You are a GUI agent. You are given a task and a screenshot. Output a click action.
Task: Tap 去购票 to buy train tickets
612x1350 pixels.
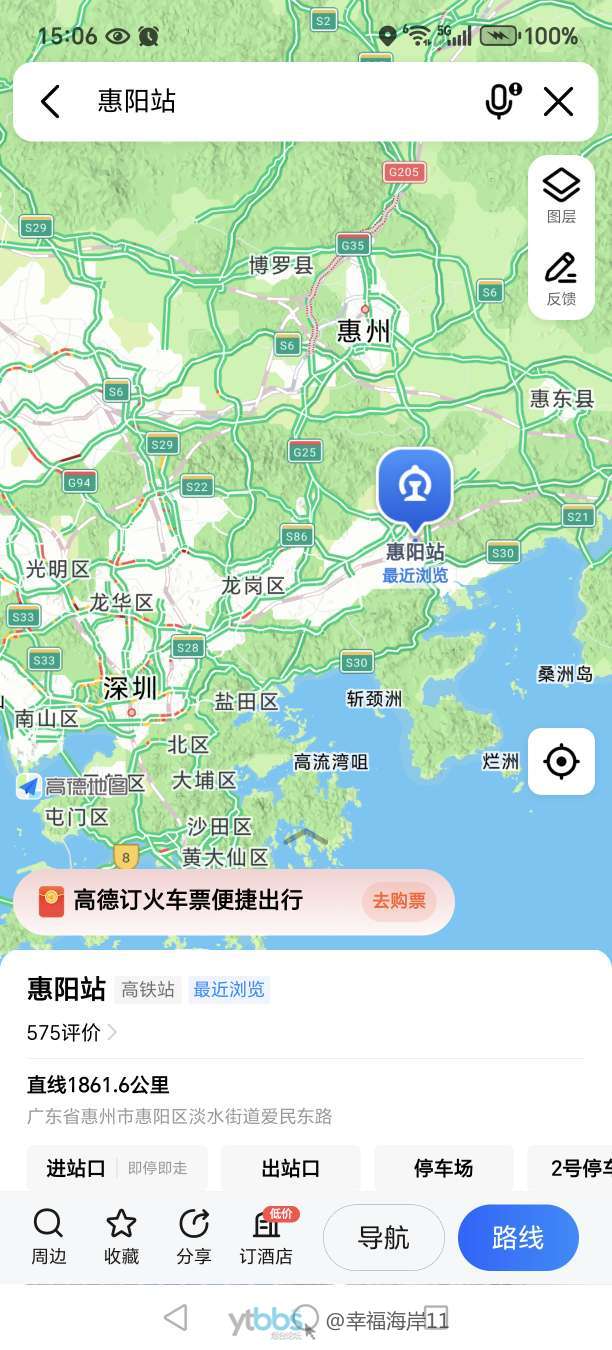coord(399,901)
